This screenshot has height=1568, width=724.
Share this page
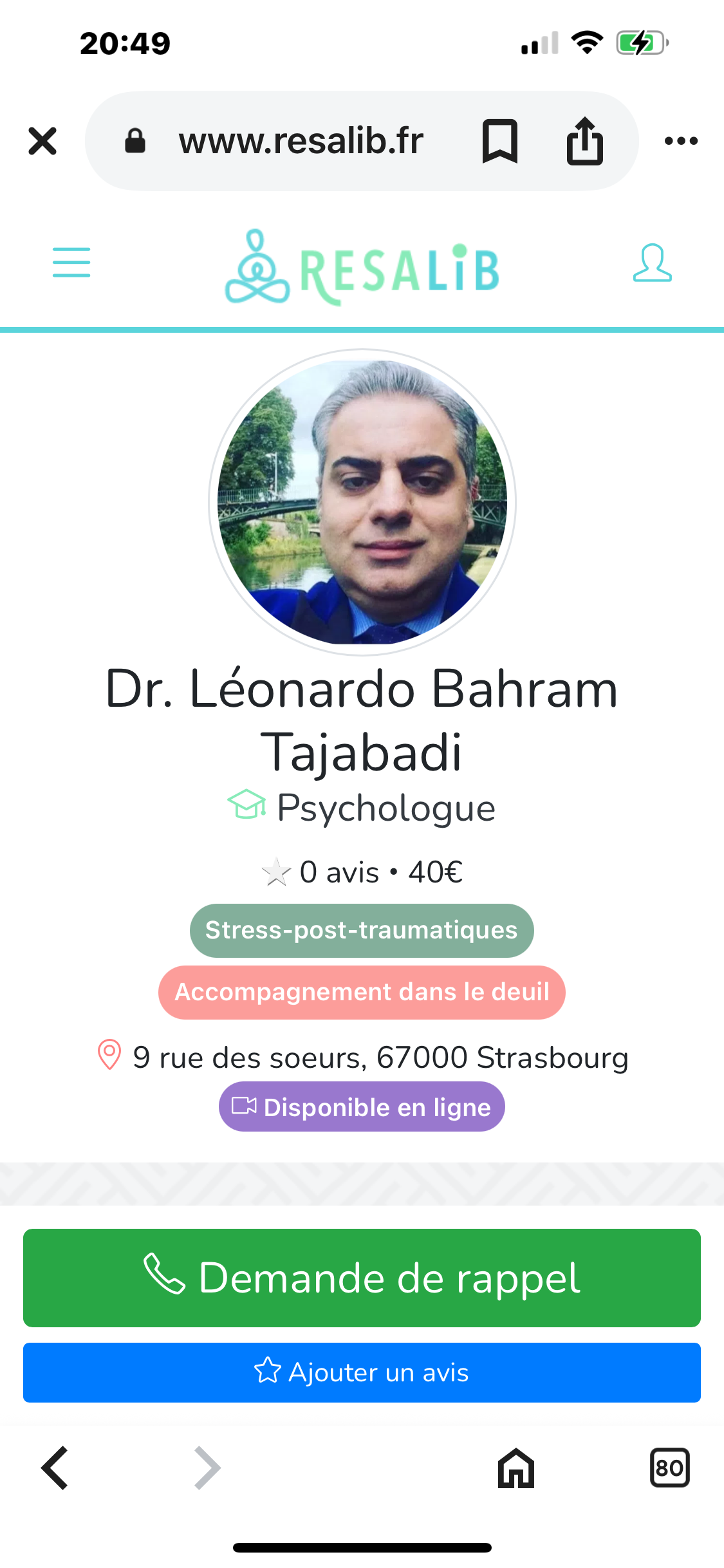(584, 141)
